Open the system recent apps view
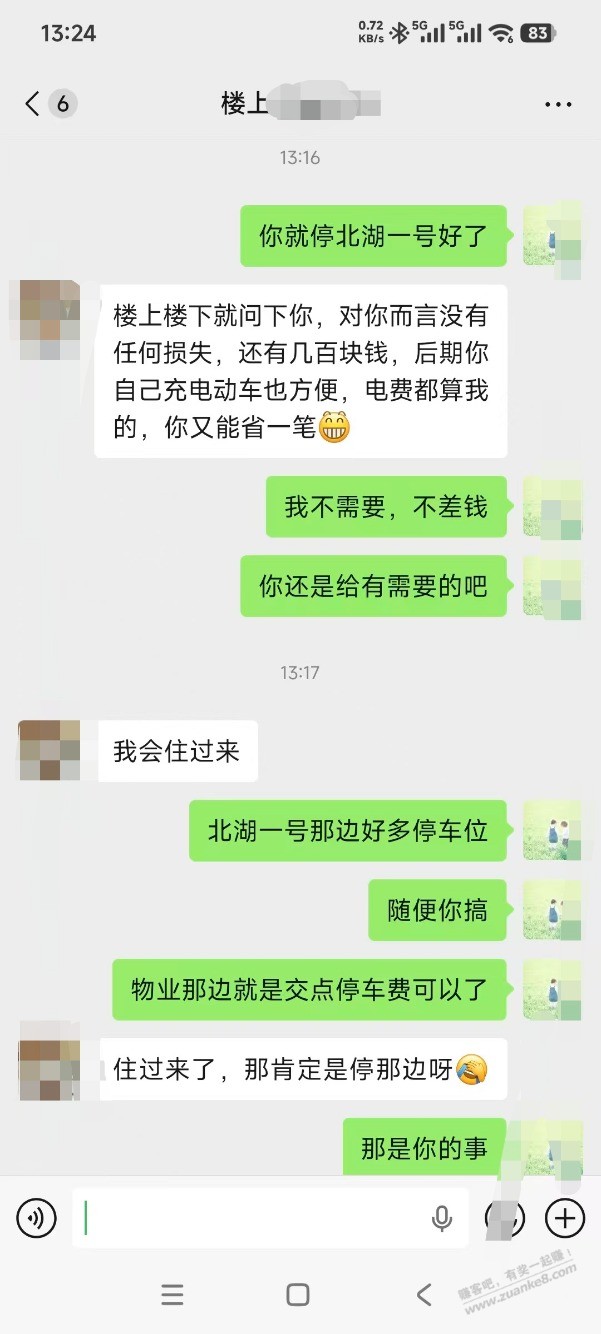 (x=172, y=1295)
